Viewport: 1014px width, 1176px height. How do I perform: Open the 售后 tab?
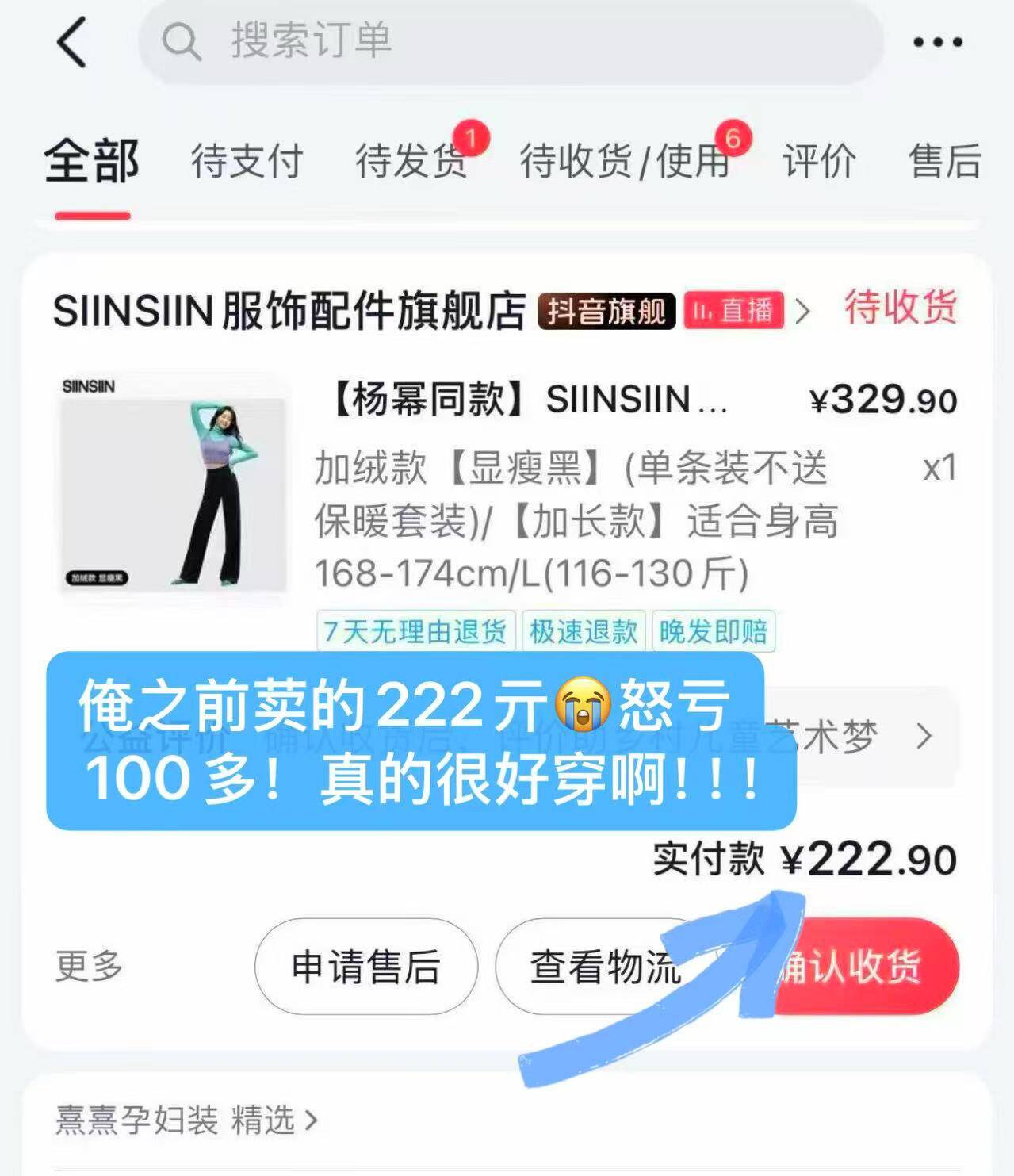[x=944, y=162]
